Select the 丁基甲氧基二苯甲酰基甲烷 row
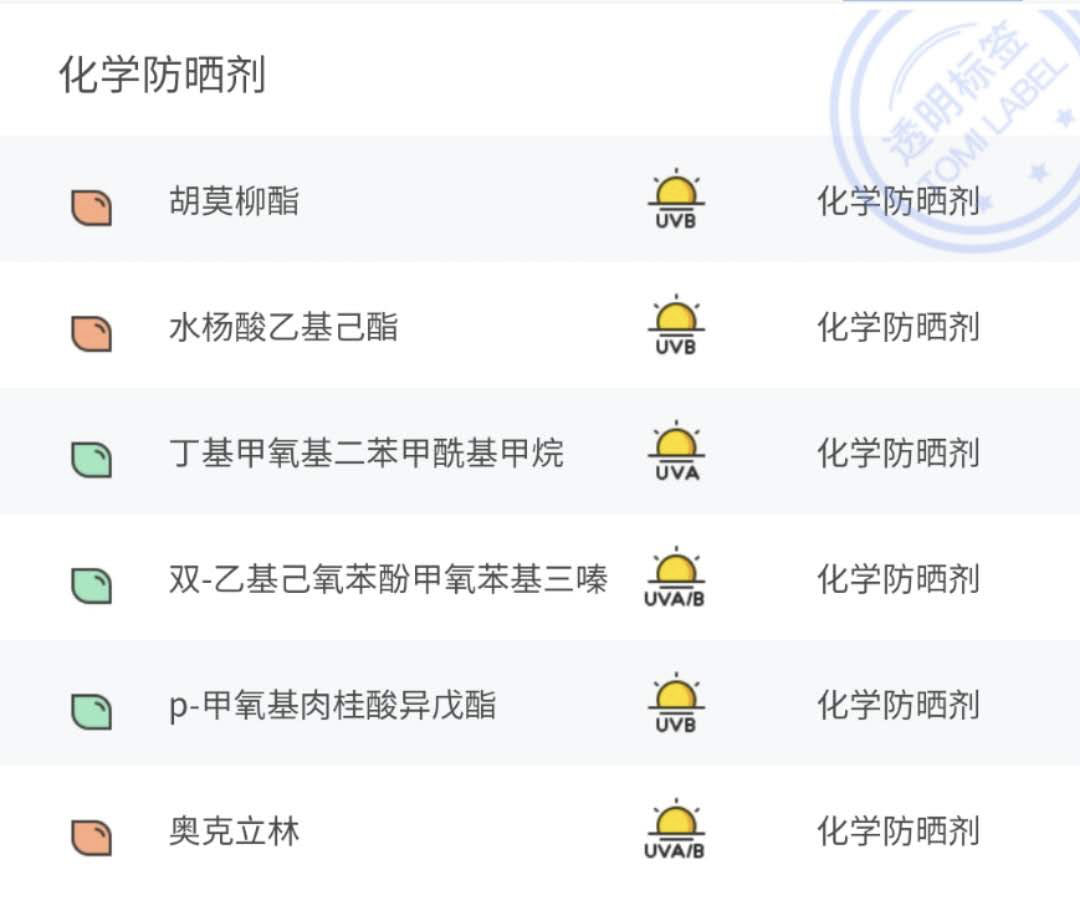Image resolution: width=1080 pixels, height=917 pixels. coord(366,454)
